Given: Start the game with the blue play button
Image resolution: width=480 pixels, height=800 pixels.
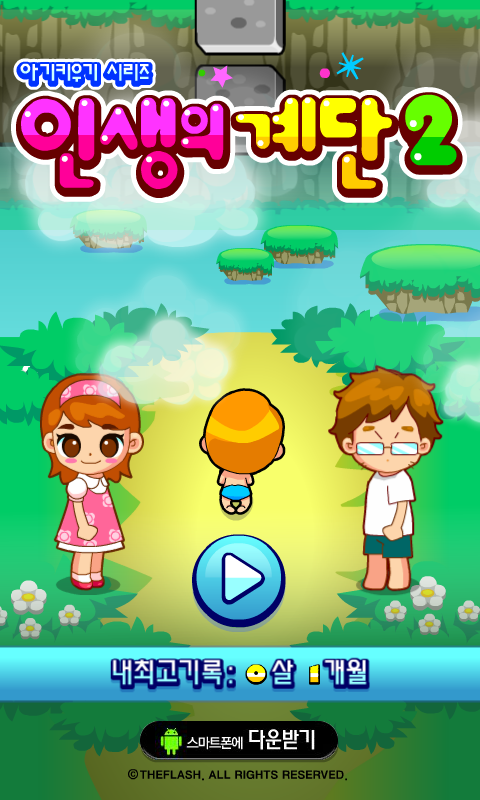Looking at the screenshot, I should (x=239, y=581).
